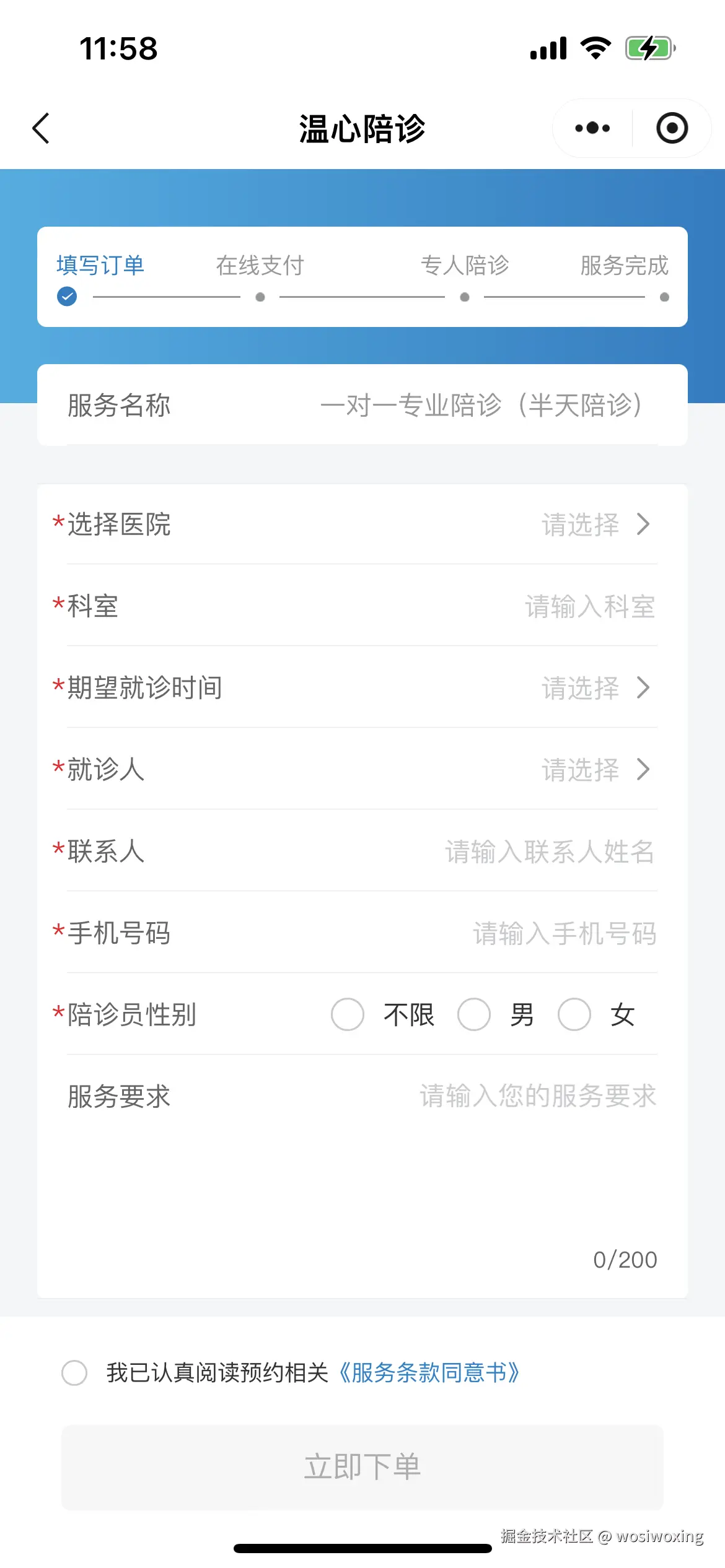The width and height of the screenshot is (725, 1568).
Task: Click the 服务完成 step dot
Action: coord(664,296)
